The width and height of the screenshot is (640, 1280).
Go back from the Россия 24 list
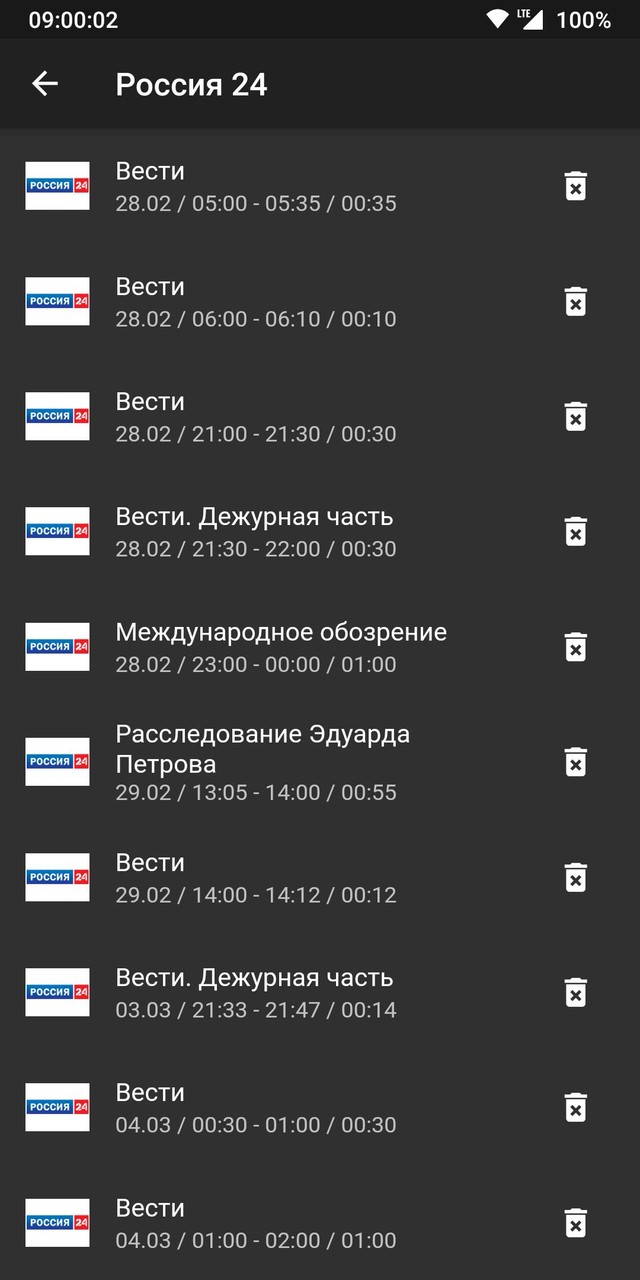tap(45, 84)
